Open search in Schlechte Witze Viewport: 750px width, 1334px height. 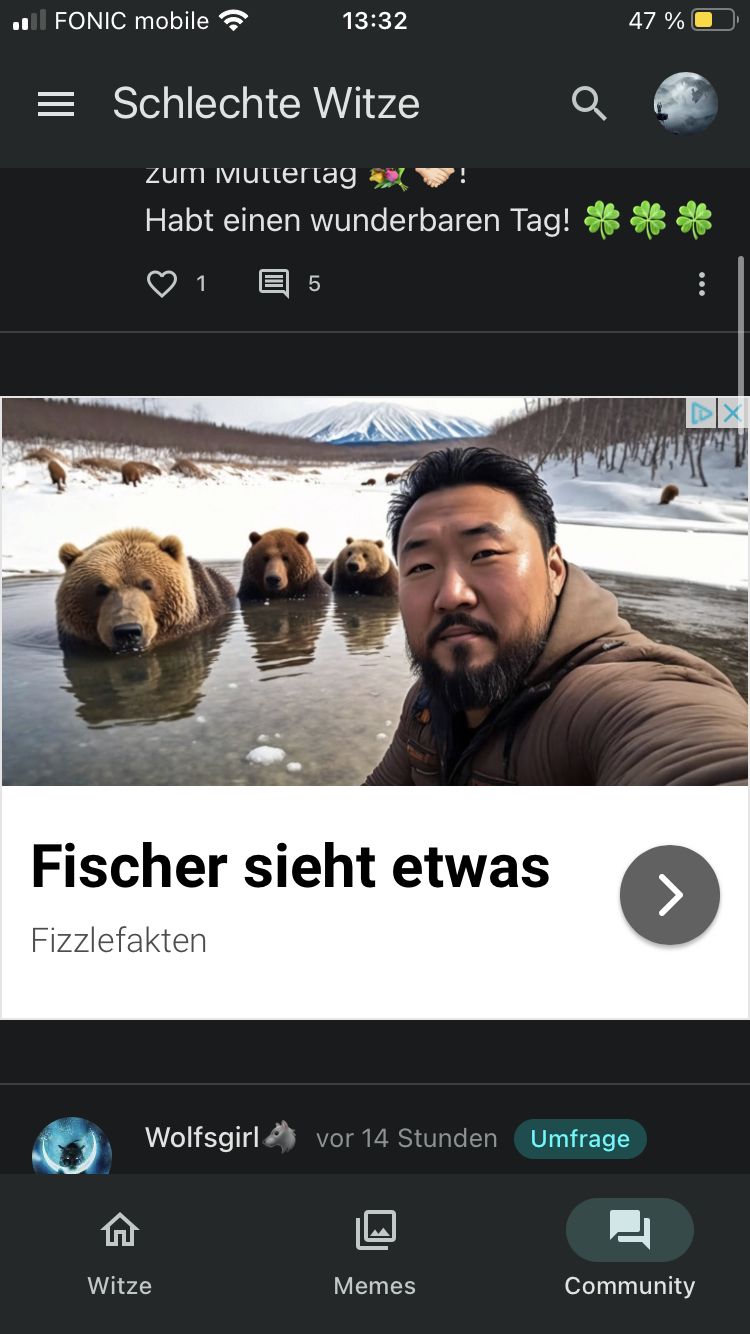pos(589,103)
